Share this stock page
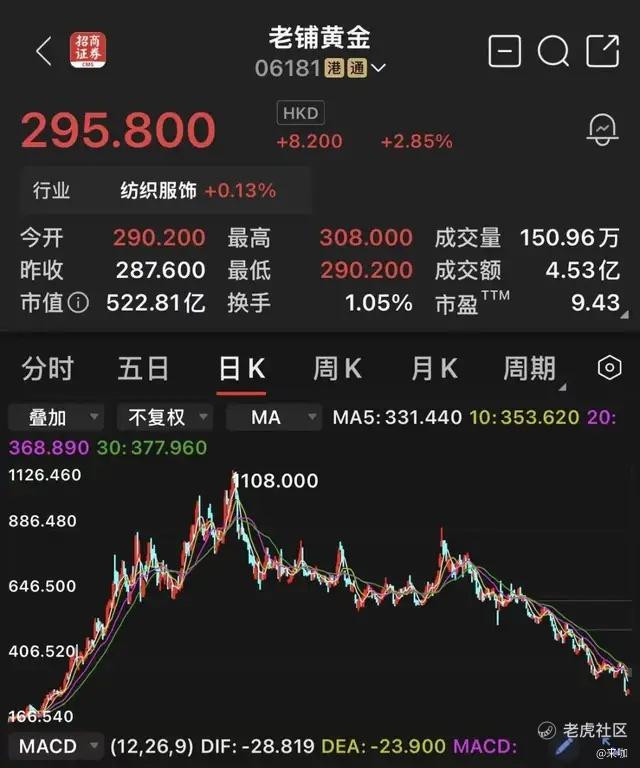Viewport: 640px width, 768px height. [603, 50]
